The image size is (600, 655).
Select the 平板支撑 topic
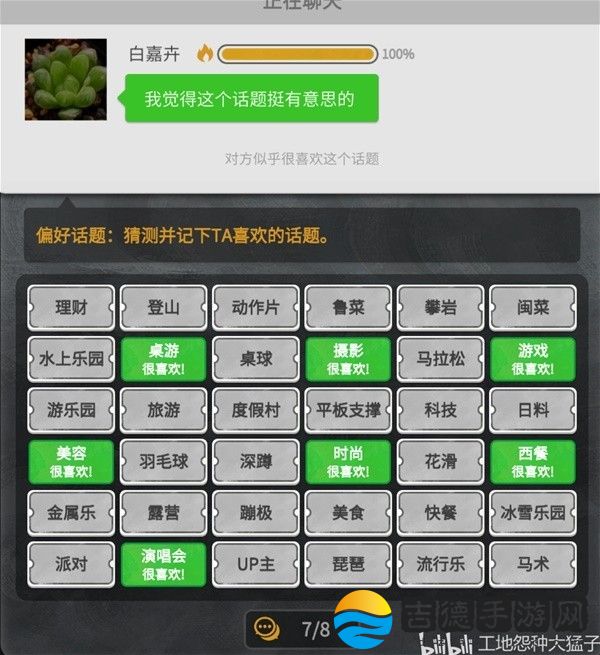tap(348, 410)
